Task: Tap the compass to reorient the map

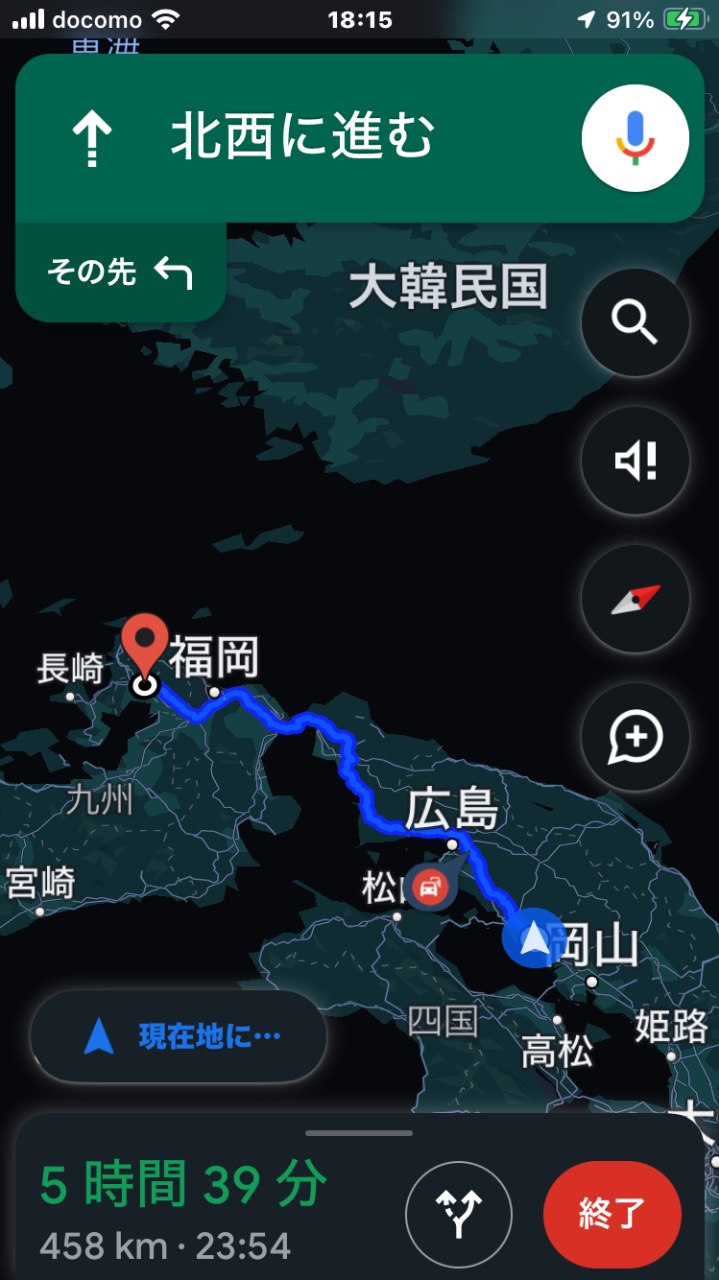Action: 635,599
